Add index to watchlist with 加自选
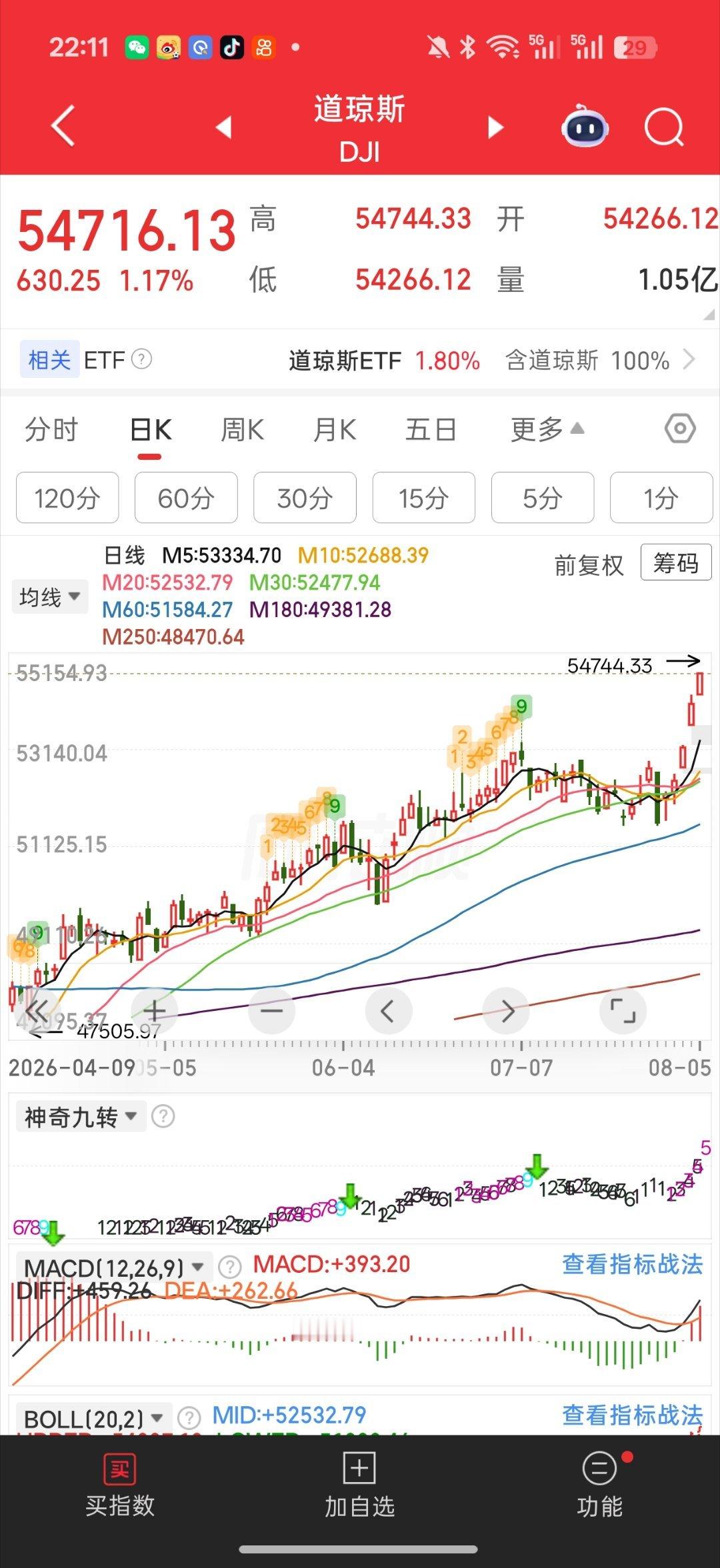 pyautogui.click(x=360, y=1487)
